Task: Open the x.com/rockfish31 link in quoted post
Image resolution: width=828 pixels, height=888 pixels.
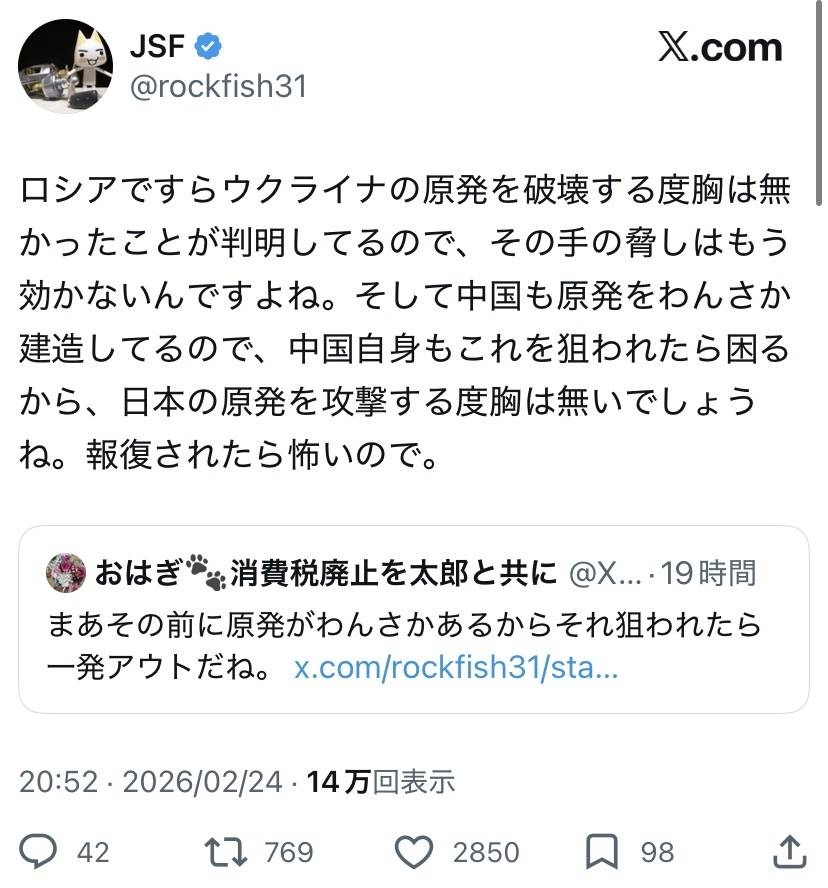Action: (456, 667)
